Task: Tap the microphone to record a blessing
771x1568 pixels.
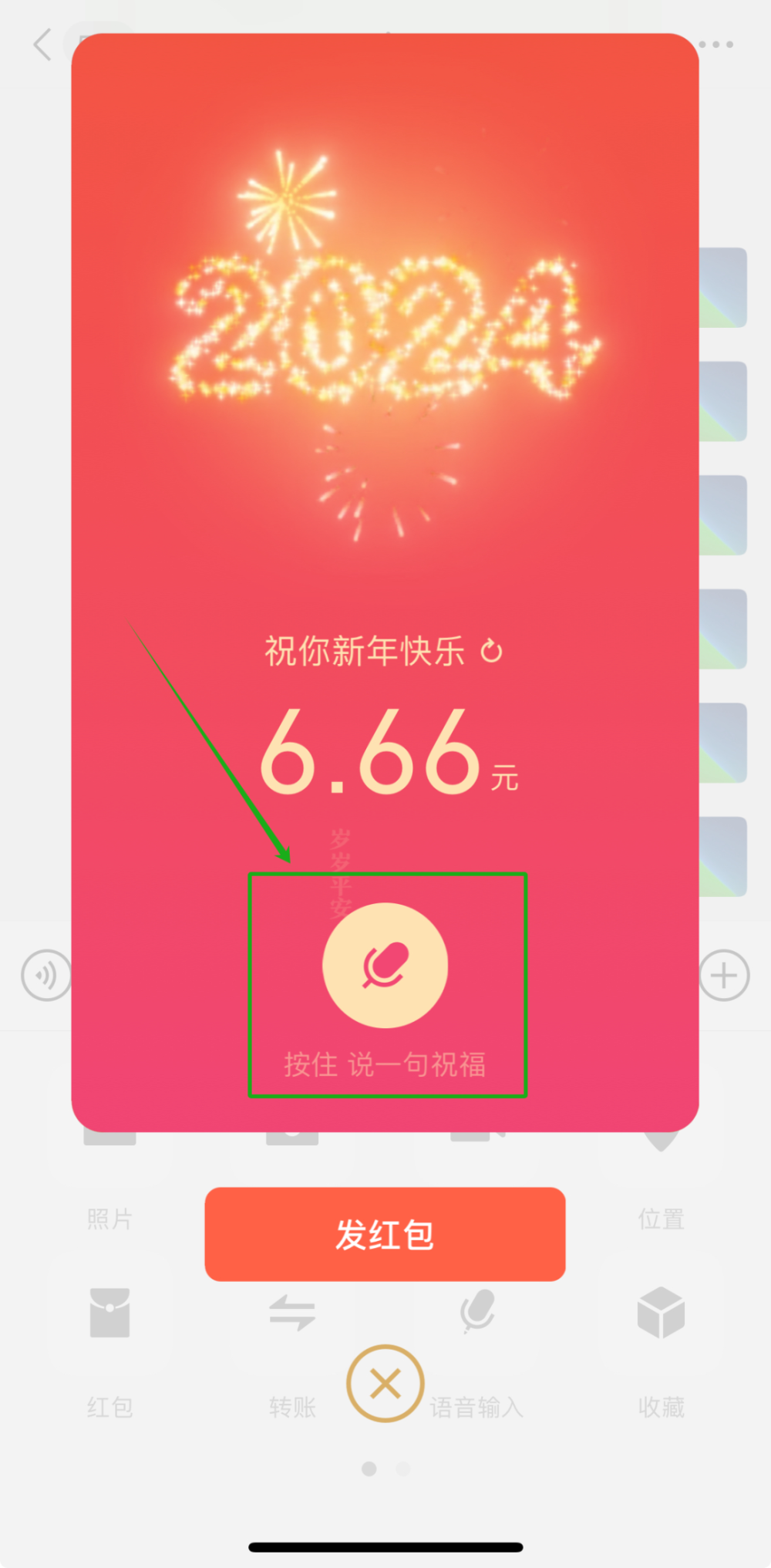Action: pyautogui.click(x=385, y=965)
